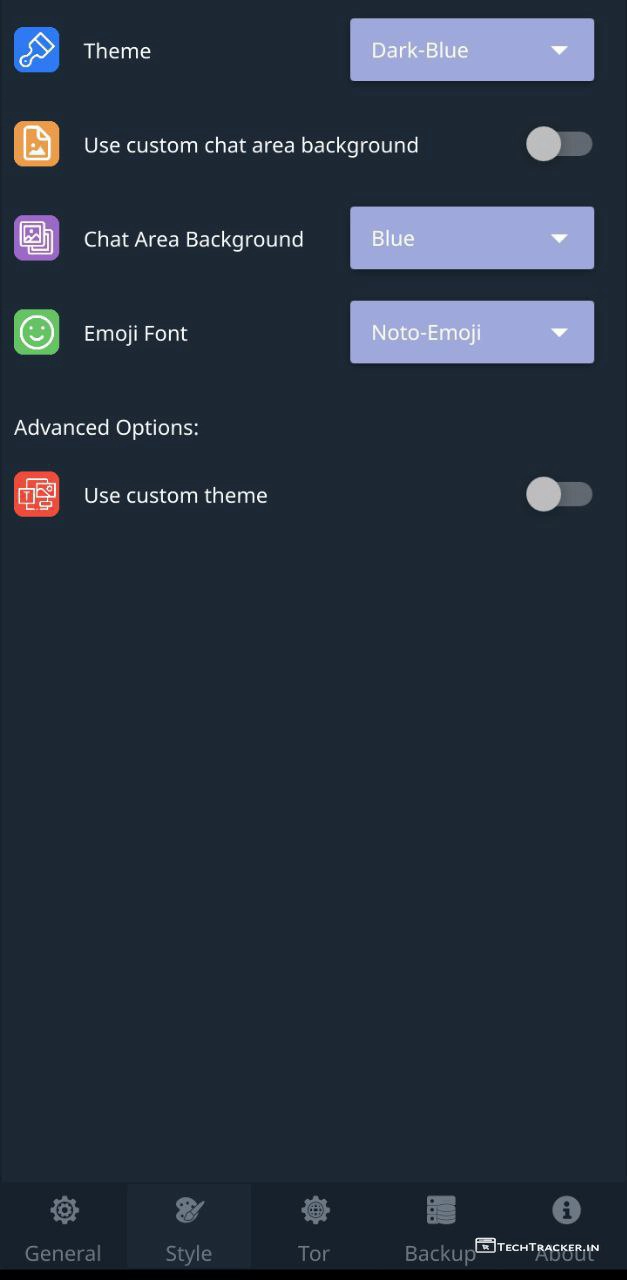Select the Style tab
627x1280 pixels.
pyautogui.click(x=189, y=1230)
